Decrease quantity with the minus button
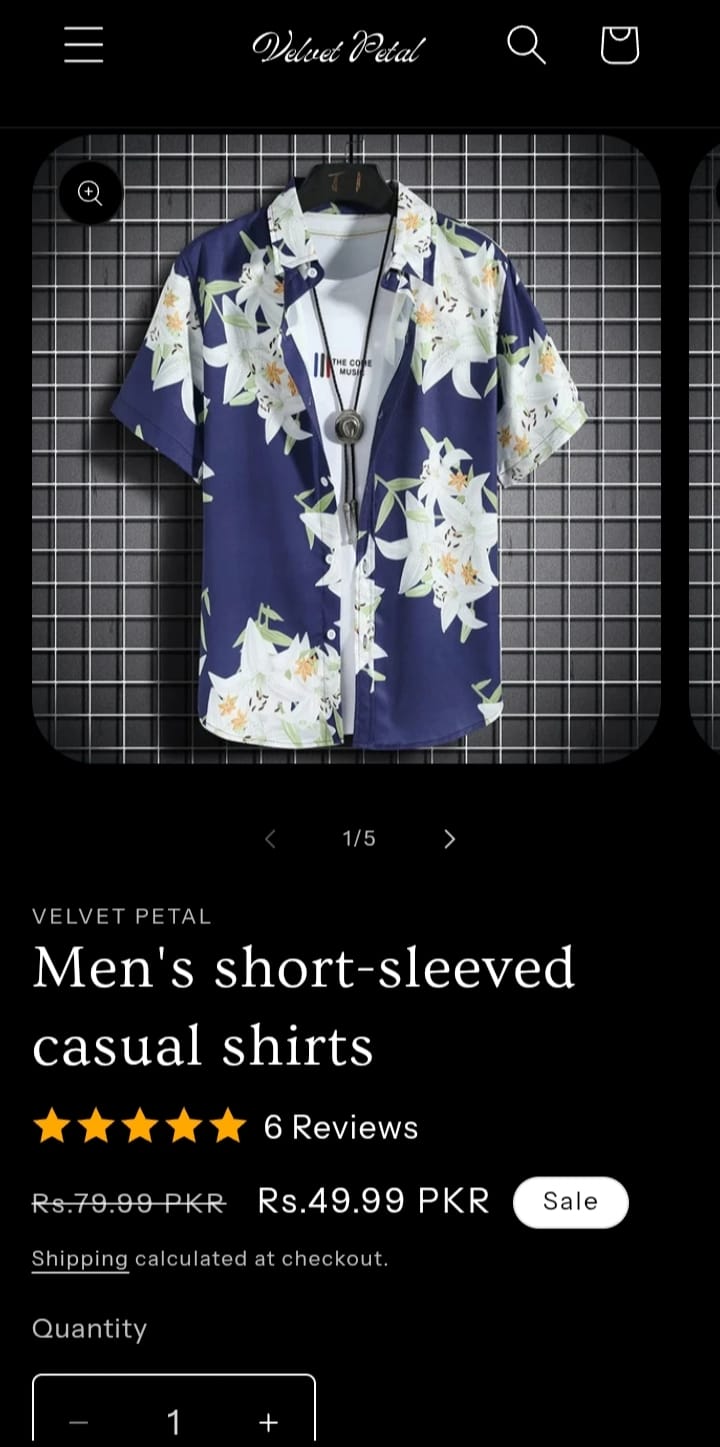Viewport: 720px width, 1447px height. [x=79, y=1421]
